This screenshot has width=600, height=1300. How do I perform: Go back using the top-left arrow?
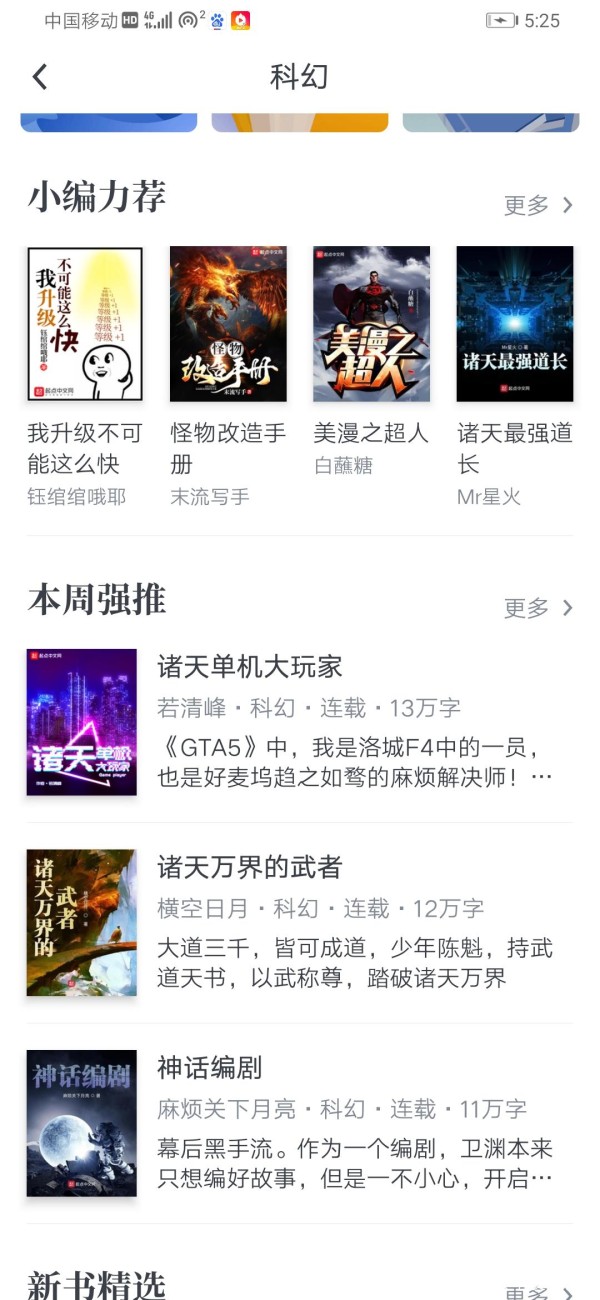click(40, 76)
